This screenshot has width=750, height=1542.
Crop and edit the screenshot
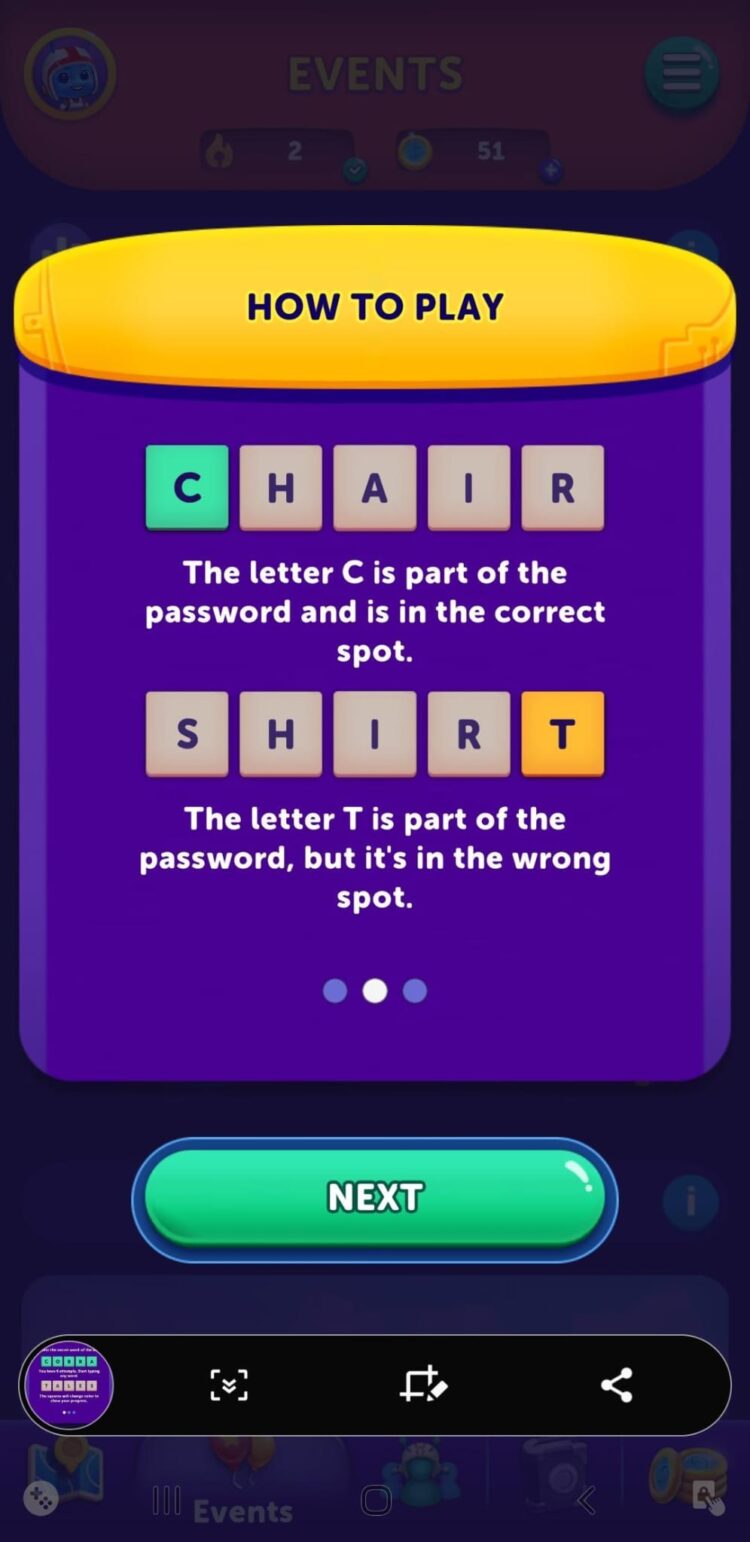coord(423,1385)
